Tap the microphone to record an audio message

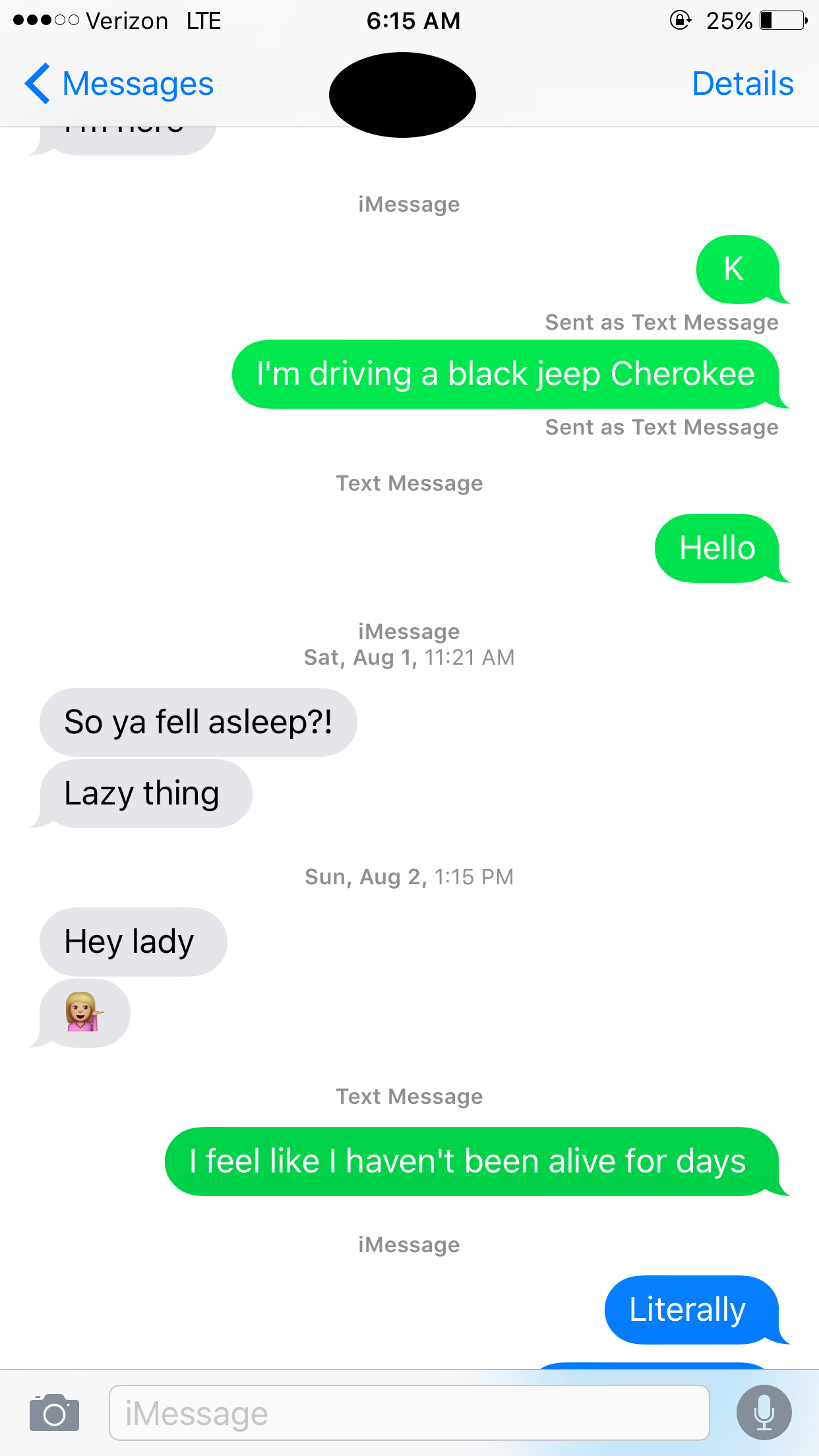(764, 1412)
